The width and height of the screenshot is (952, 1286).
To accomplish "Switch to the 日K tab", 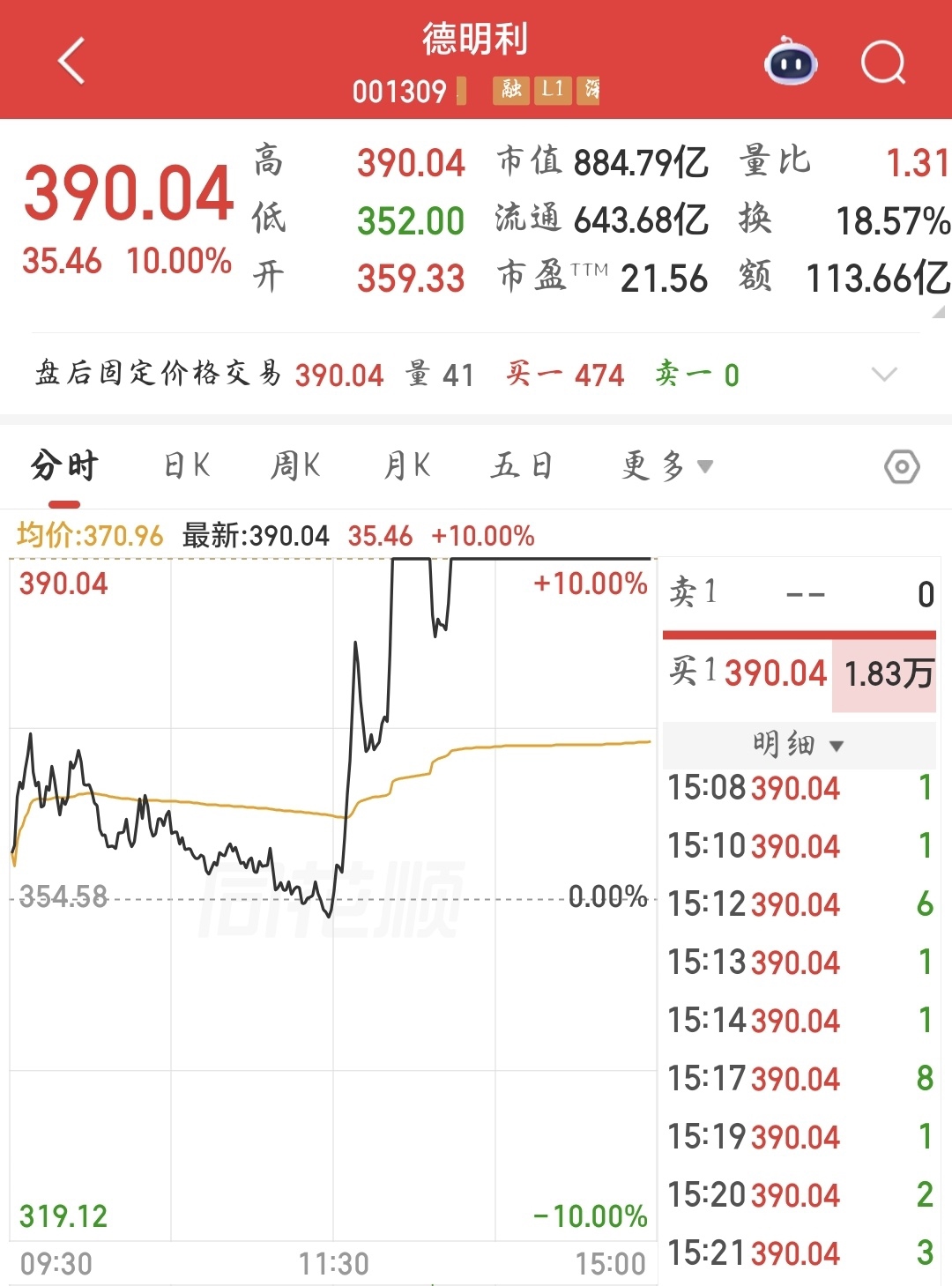I will click(x=187, y=465).
